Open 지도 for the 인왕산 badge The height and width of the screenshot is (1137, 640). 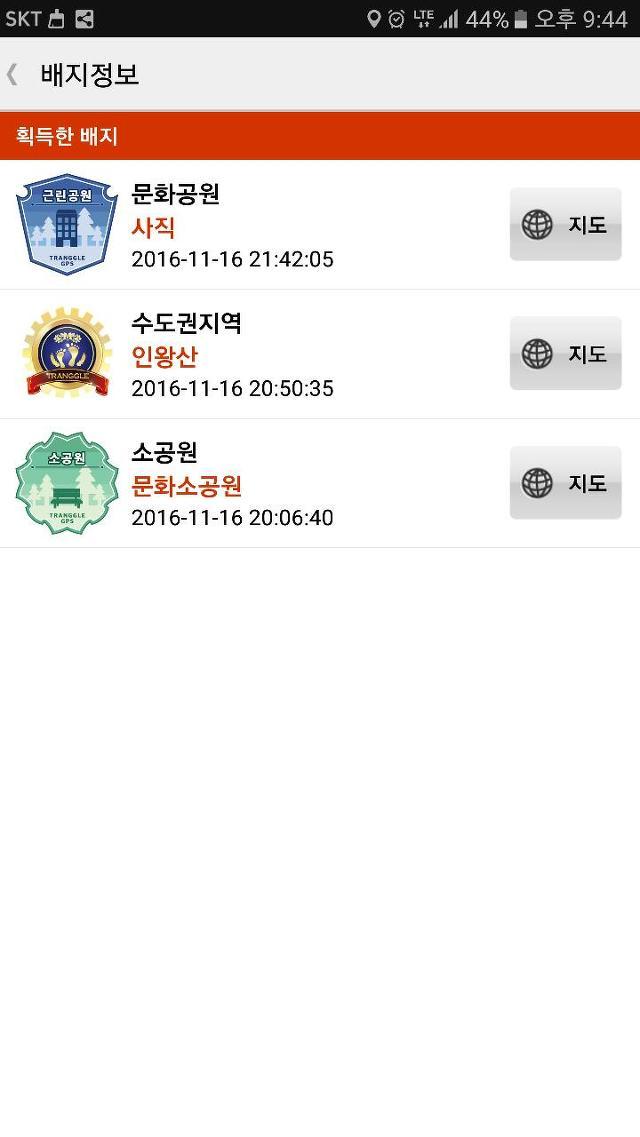[x=565, y=353]
